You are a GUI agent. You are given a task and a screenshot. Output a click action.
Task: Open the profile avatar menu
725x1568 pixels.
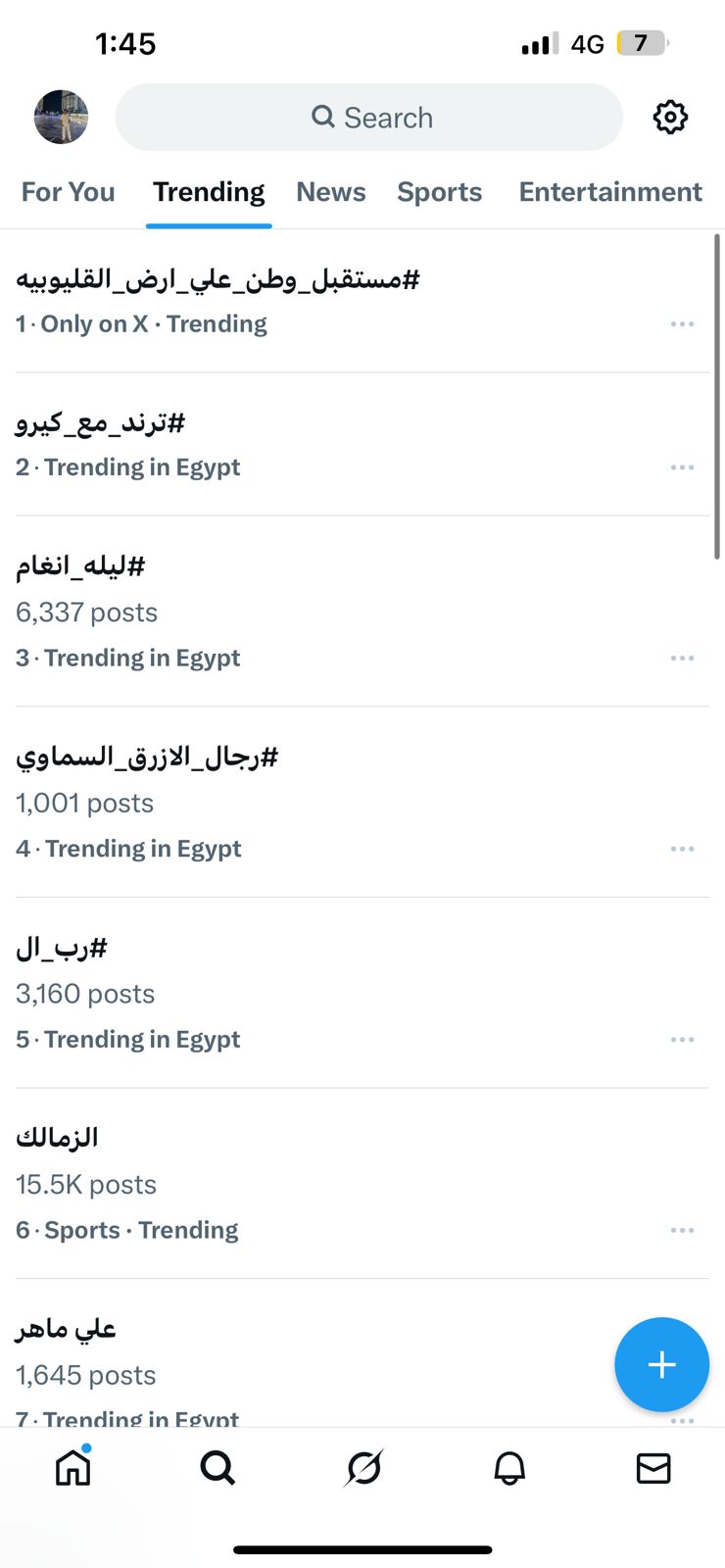pos(61,118)
